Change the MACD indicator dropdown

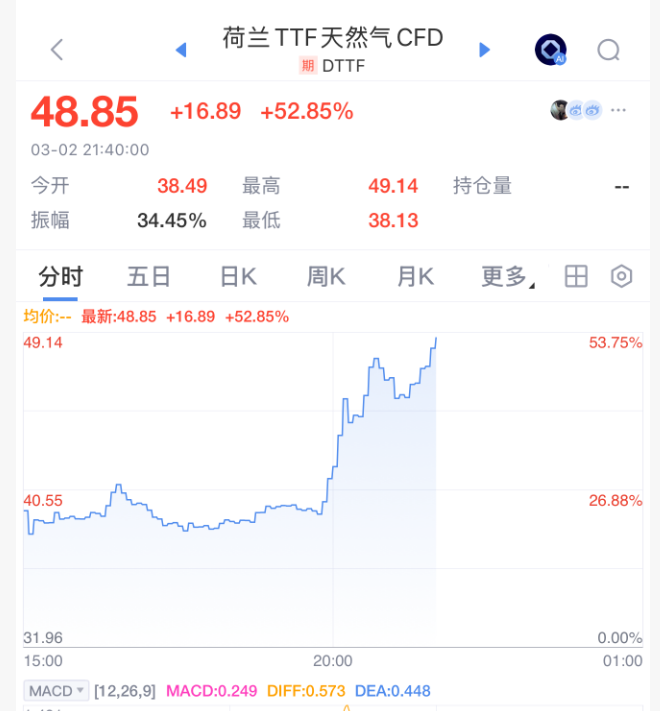(57, 691)
